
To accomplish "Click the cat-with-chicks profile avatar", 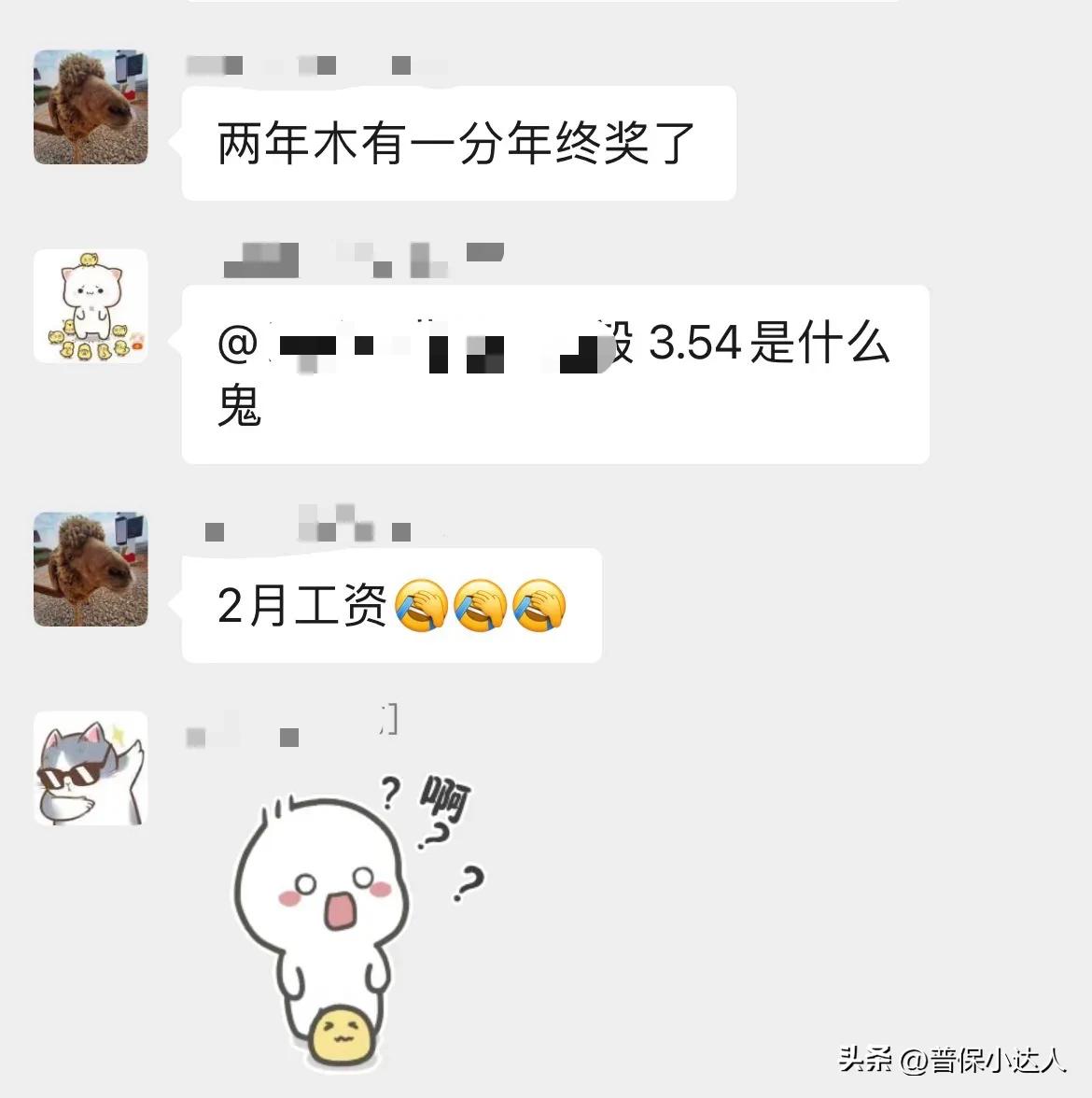I will (x=89, y=305).
